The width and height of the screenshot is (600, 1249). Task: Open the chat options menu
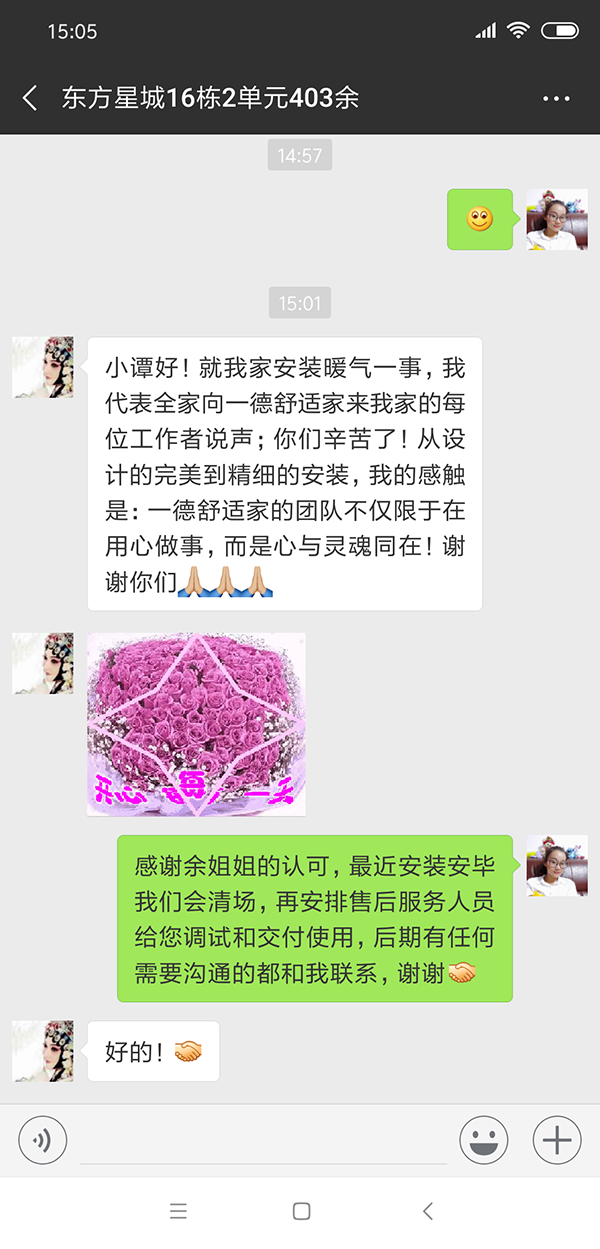pyautogui.click(x=556, y=98)
